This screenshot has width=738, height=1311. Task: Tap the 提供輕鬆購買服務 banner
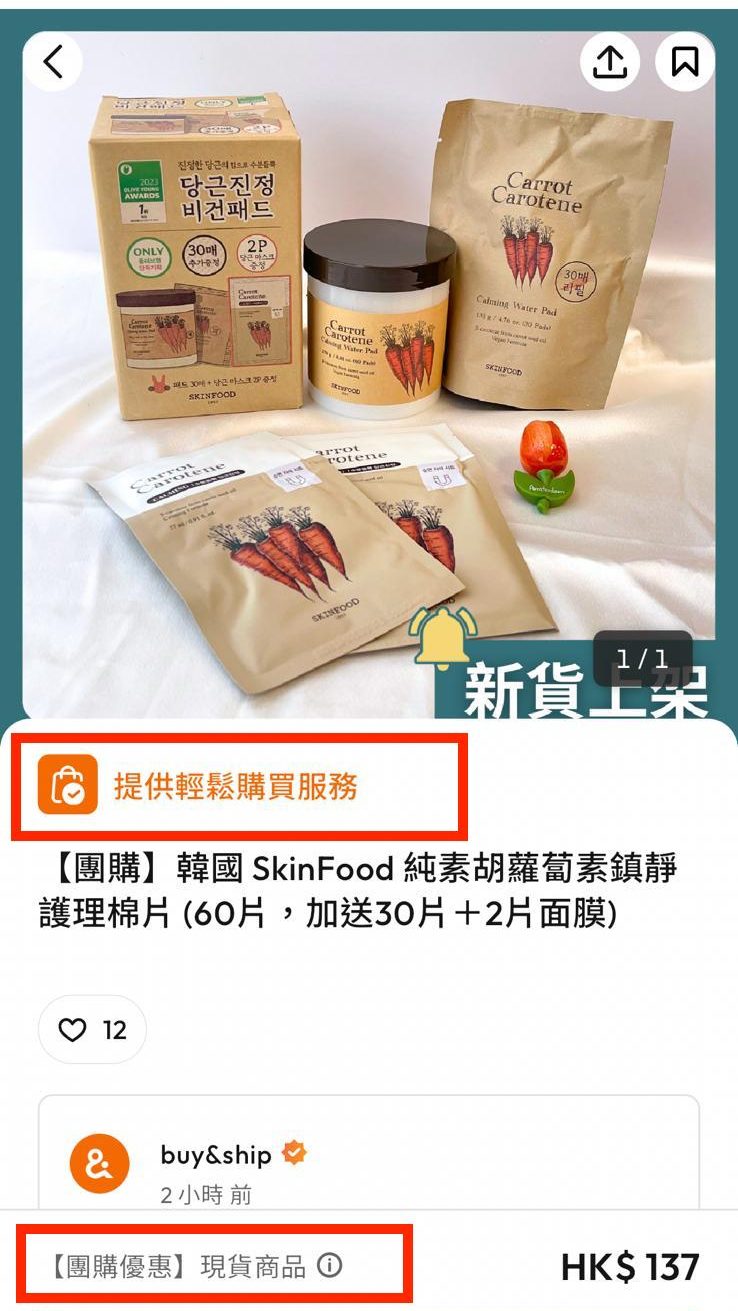236,786
